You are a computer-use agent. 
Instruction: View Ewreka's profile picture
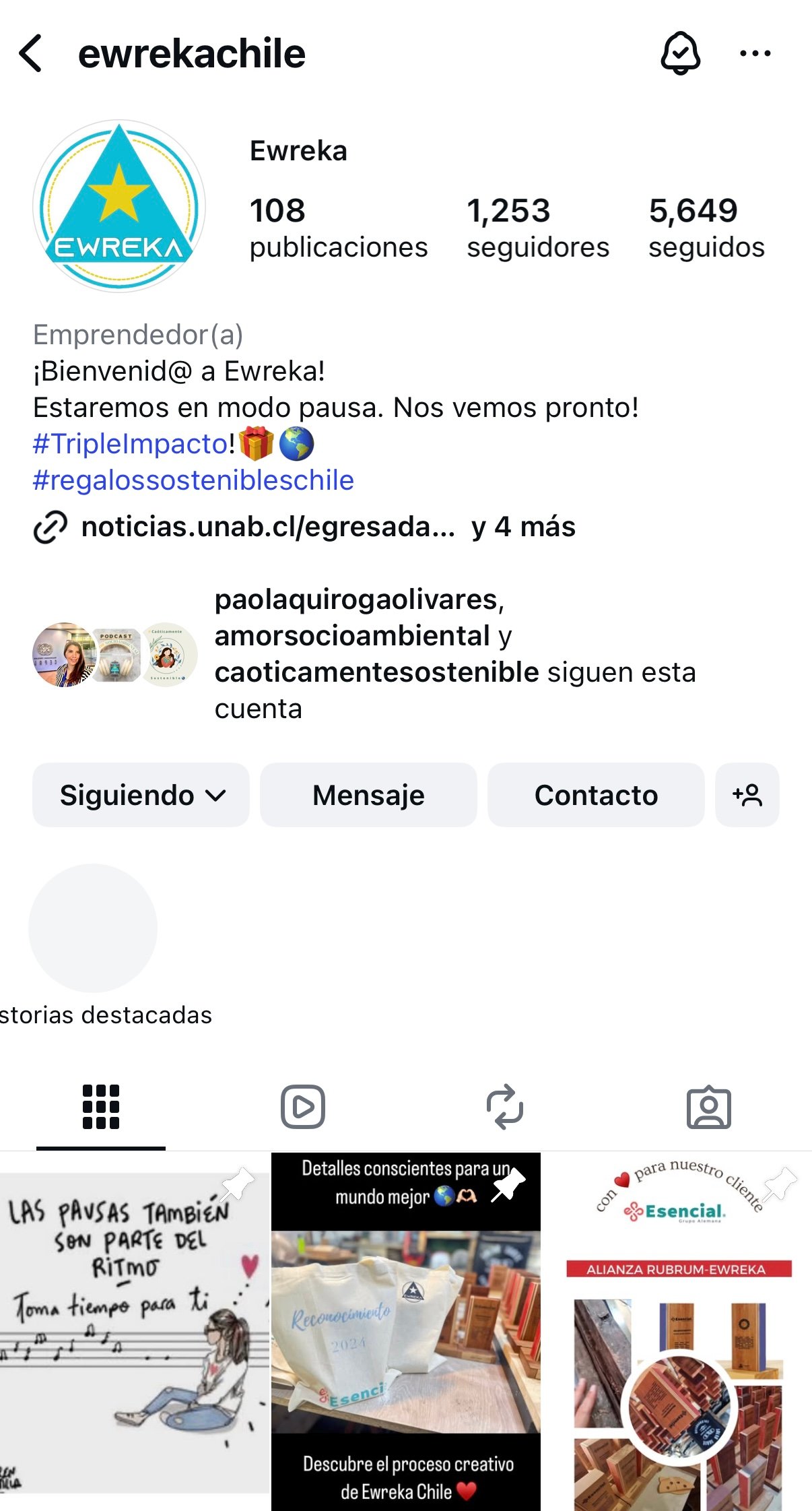coord(119,206)
